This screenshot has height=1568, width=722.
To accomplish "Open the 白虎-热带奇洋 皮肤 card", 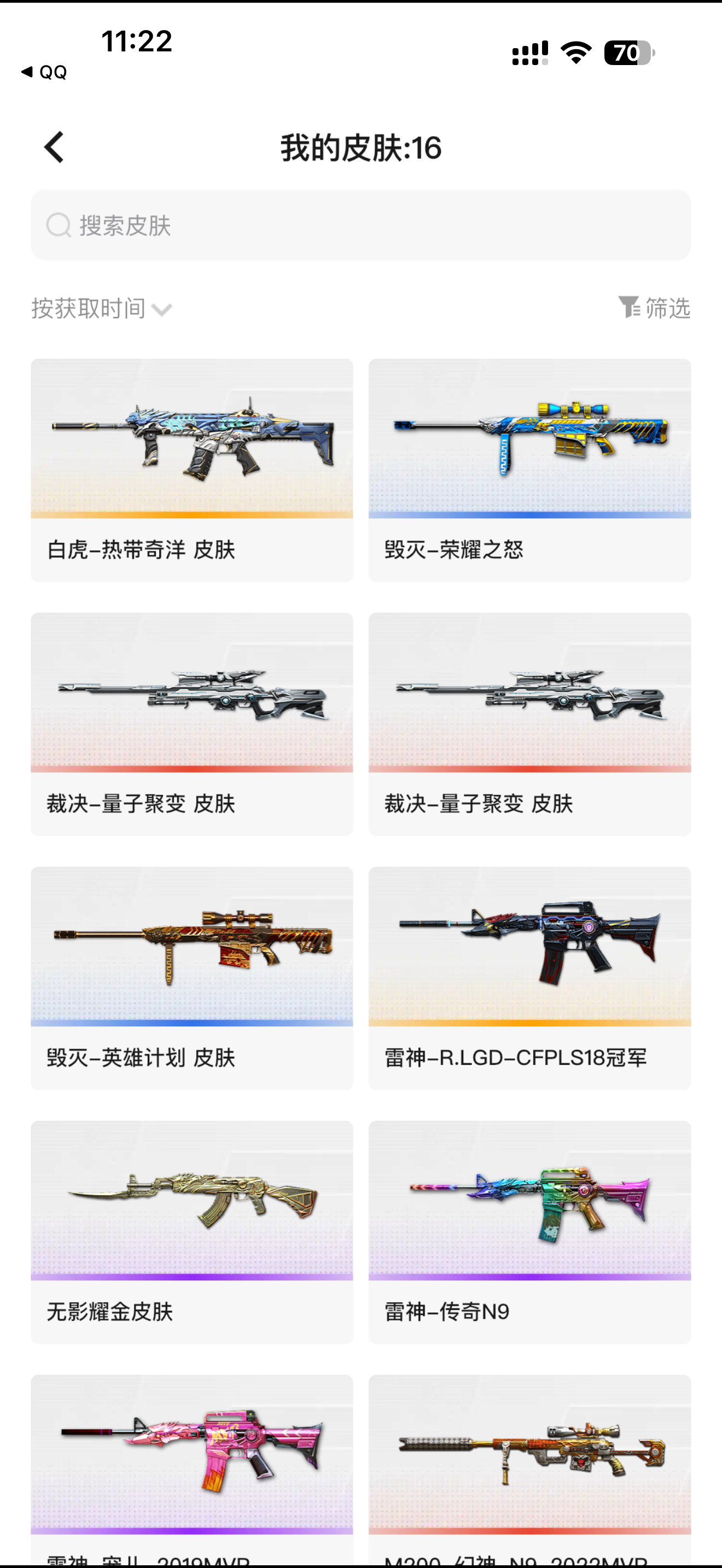I will point(192,469).
